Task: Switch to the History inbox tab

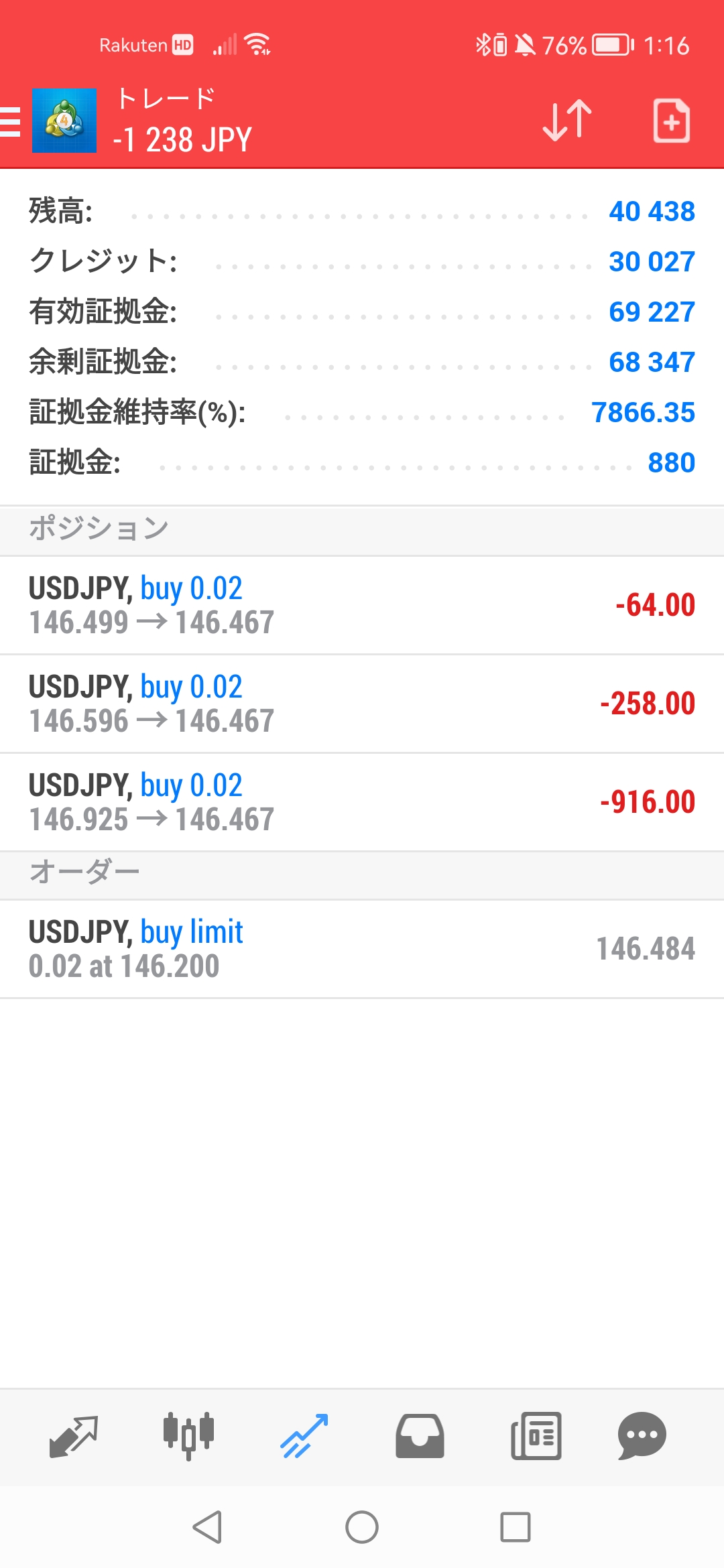Action: [x=420, y=1437]
